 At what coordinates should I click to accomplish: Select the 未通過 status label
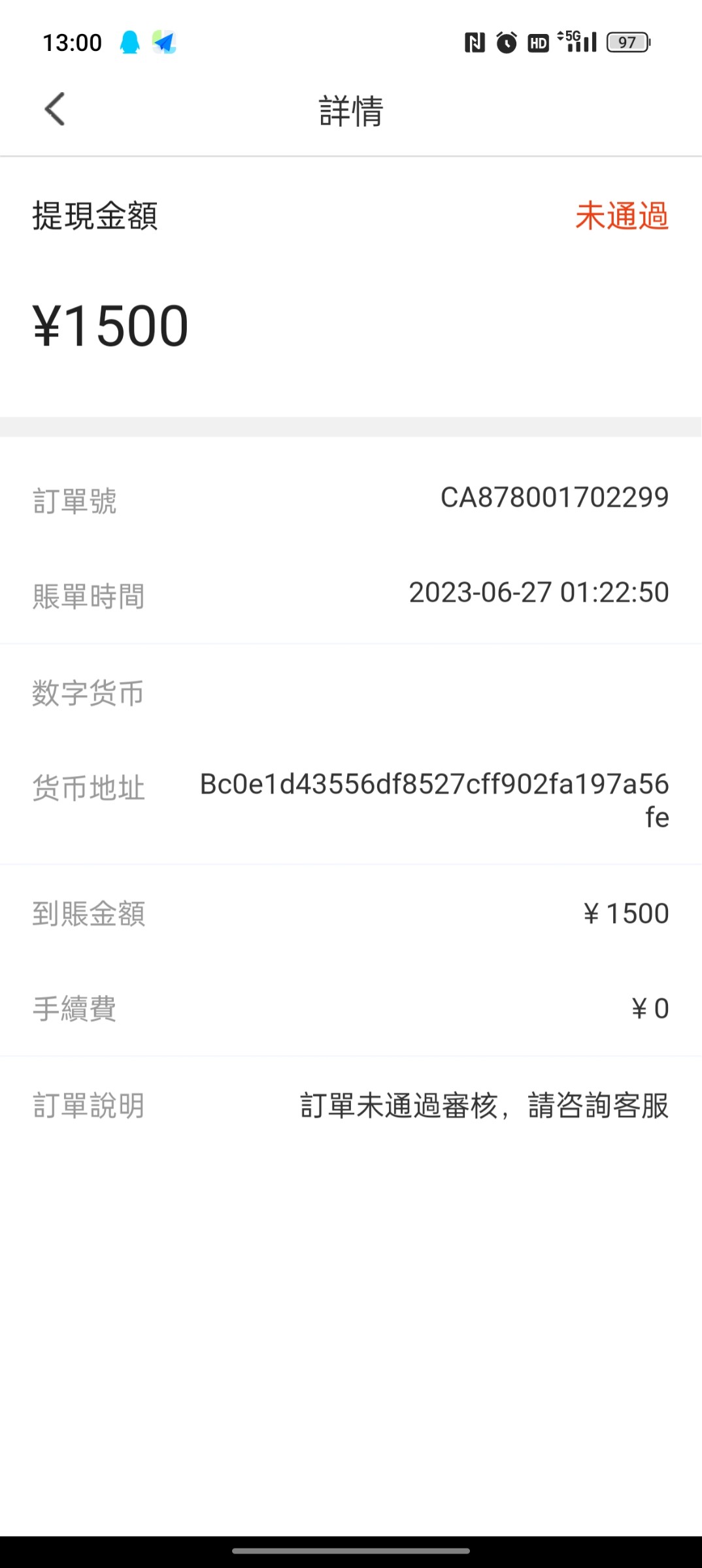[x=622, y=218]
